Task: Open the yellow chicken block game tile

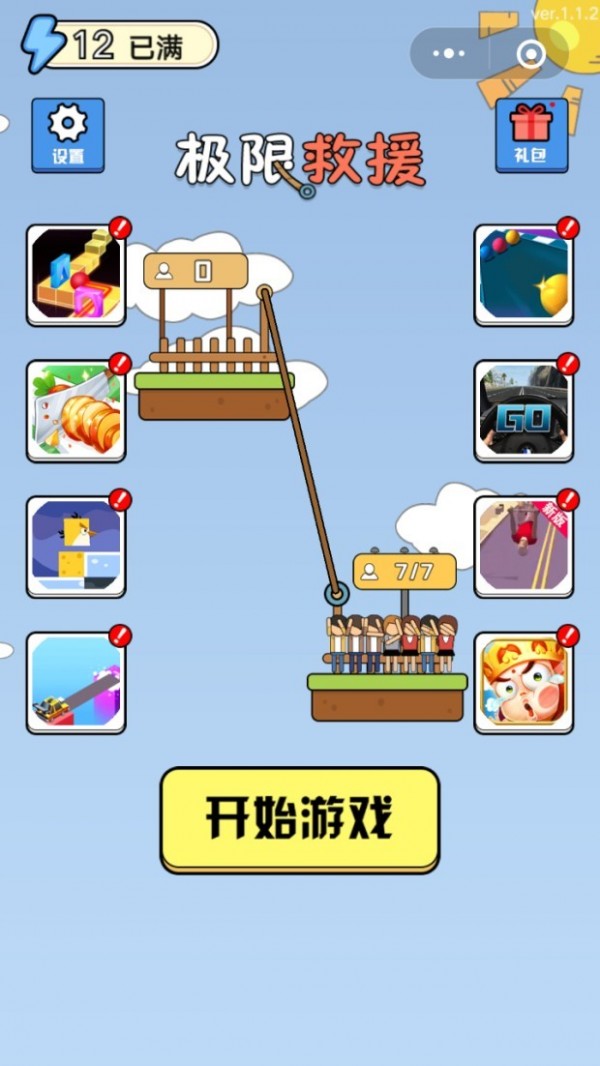Action: tap(76, 547)
